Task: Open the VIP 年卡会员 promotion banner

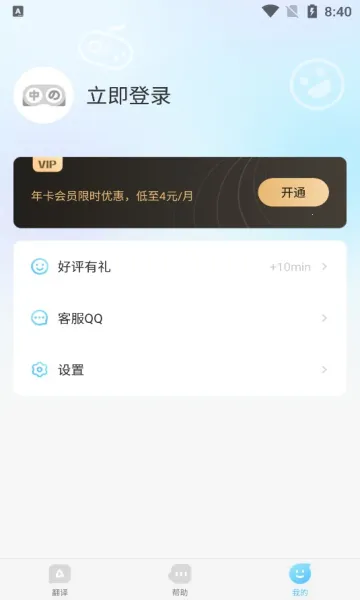Action: tap(180, 192)
